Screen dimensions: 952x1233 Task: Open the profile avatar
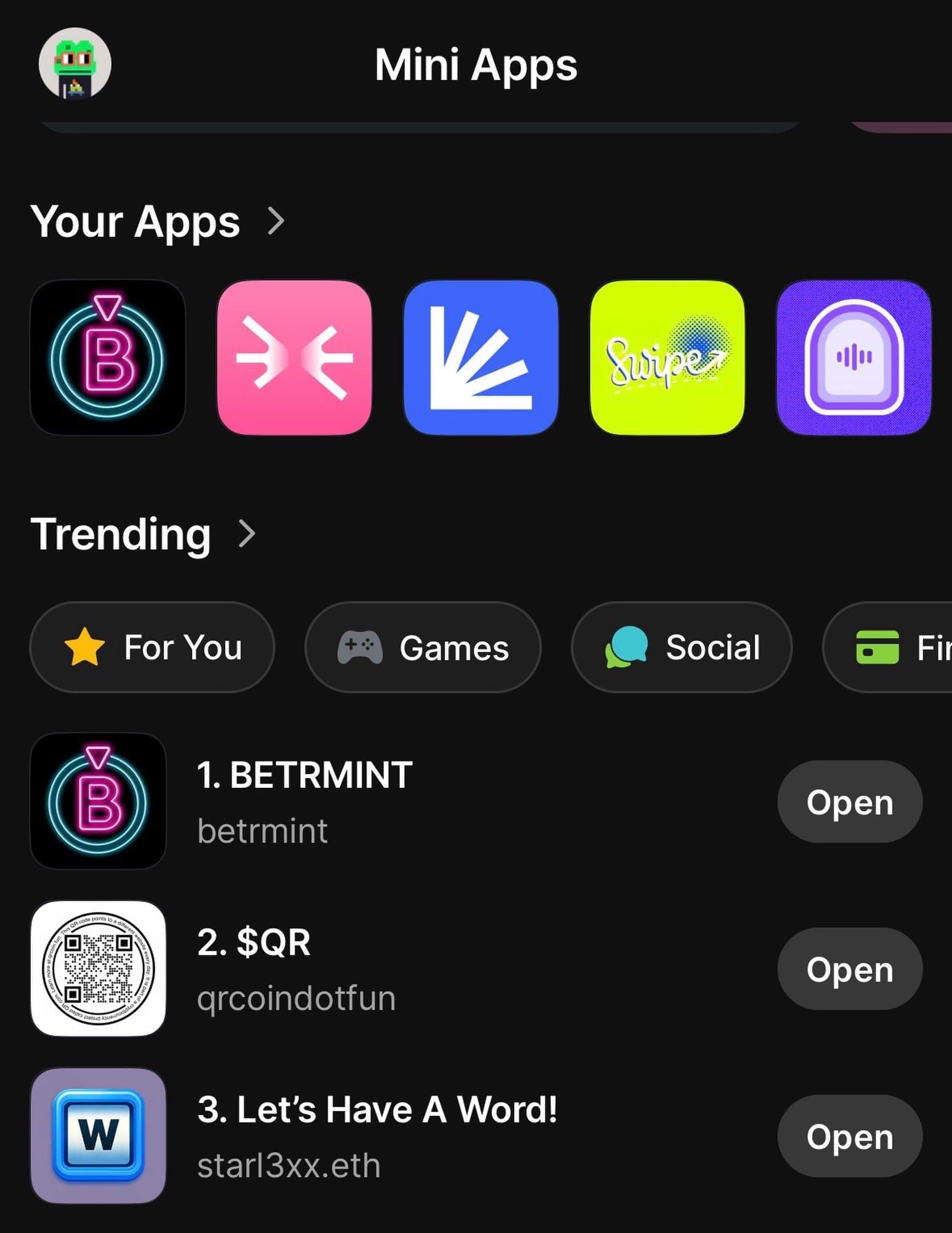75,63
